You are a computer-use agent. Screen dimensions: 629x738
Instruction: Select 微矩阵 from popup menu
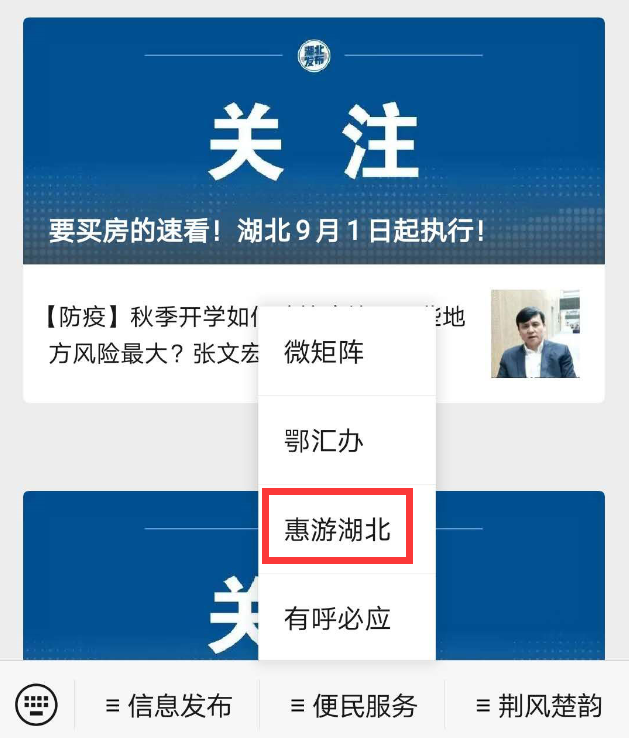click(x=324, y=352)
